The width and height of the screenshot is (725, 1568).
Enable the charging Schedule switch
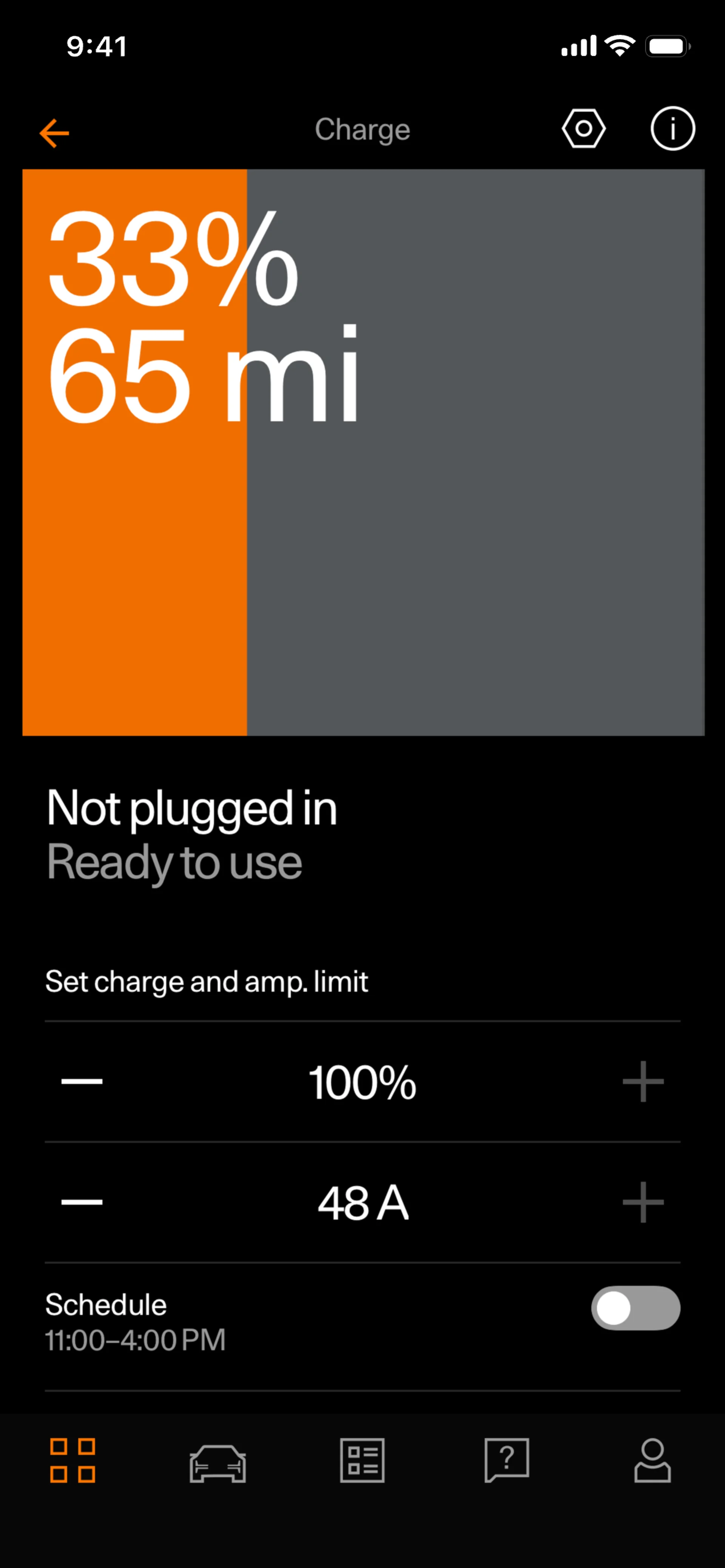(636, 1308)
